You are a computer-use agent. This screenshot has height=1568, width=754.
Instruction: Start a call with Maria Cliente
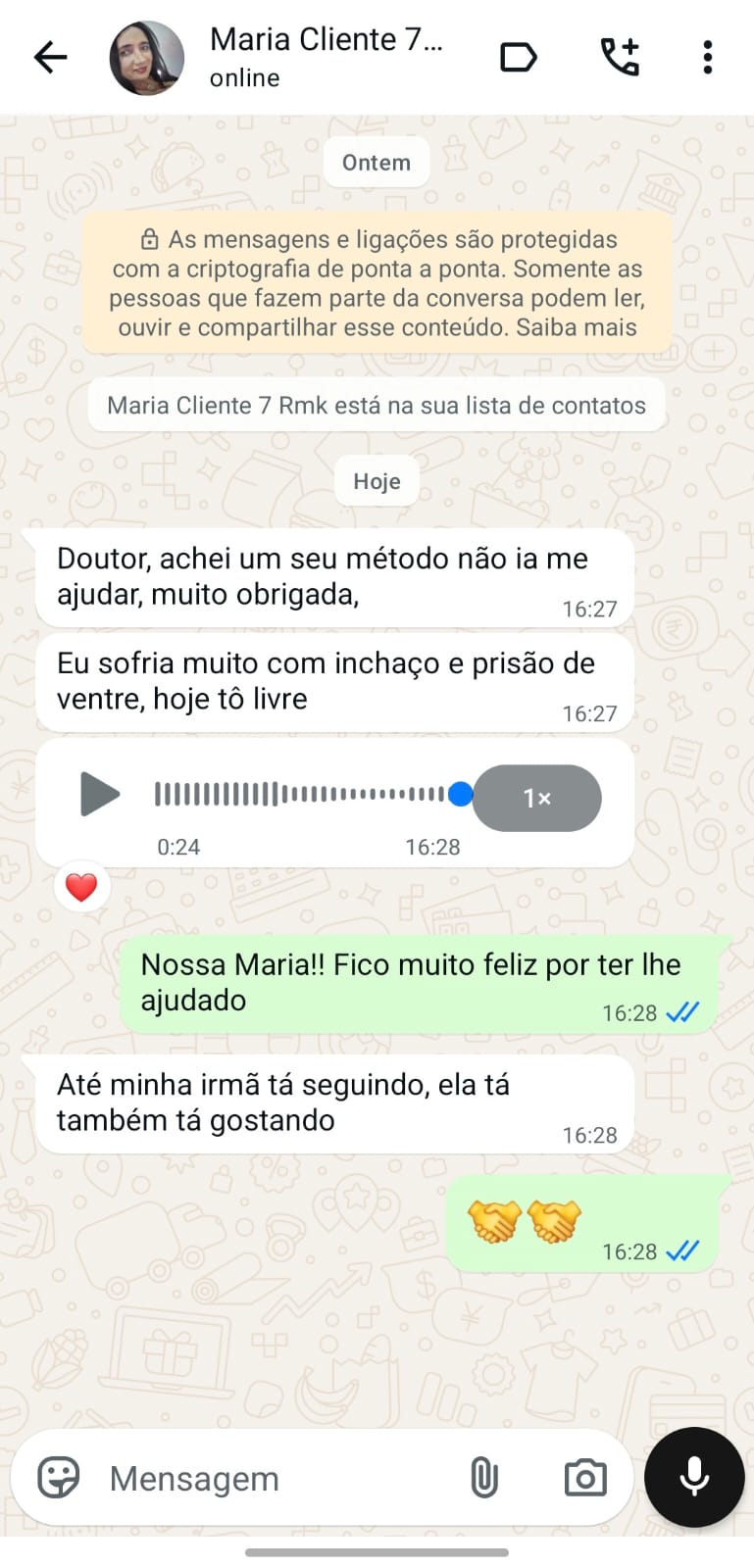click(x=620, y=58)
